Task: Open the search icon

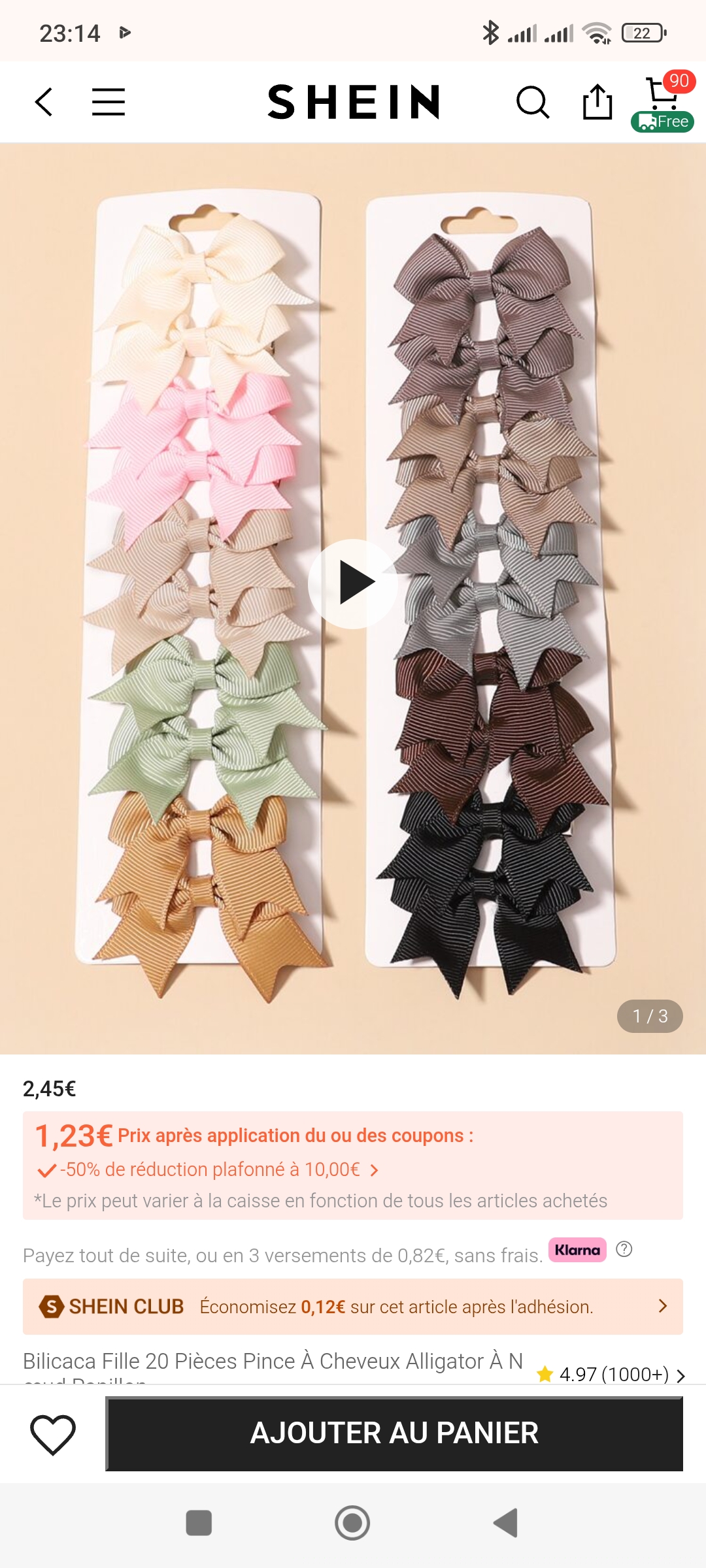Action: [533, 102]
